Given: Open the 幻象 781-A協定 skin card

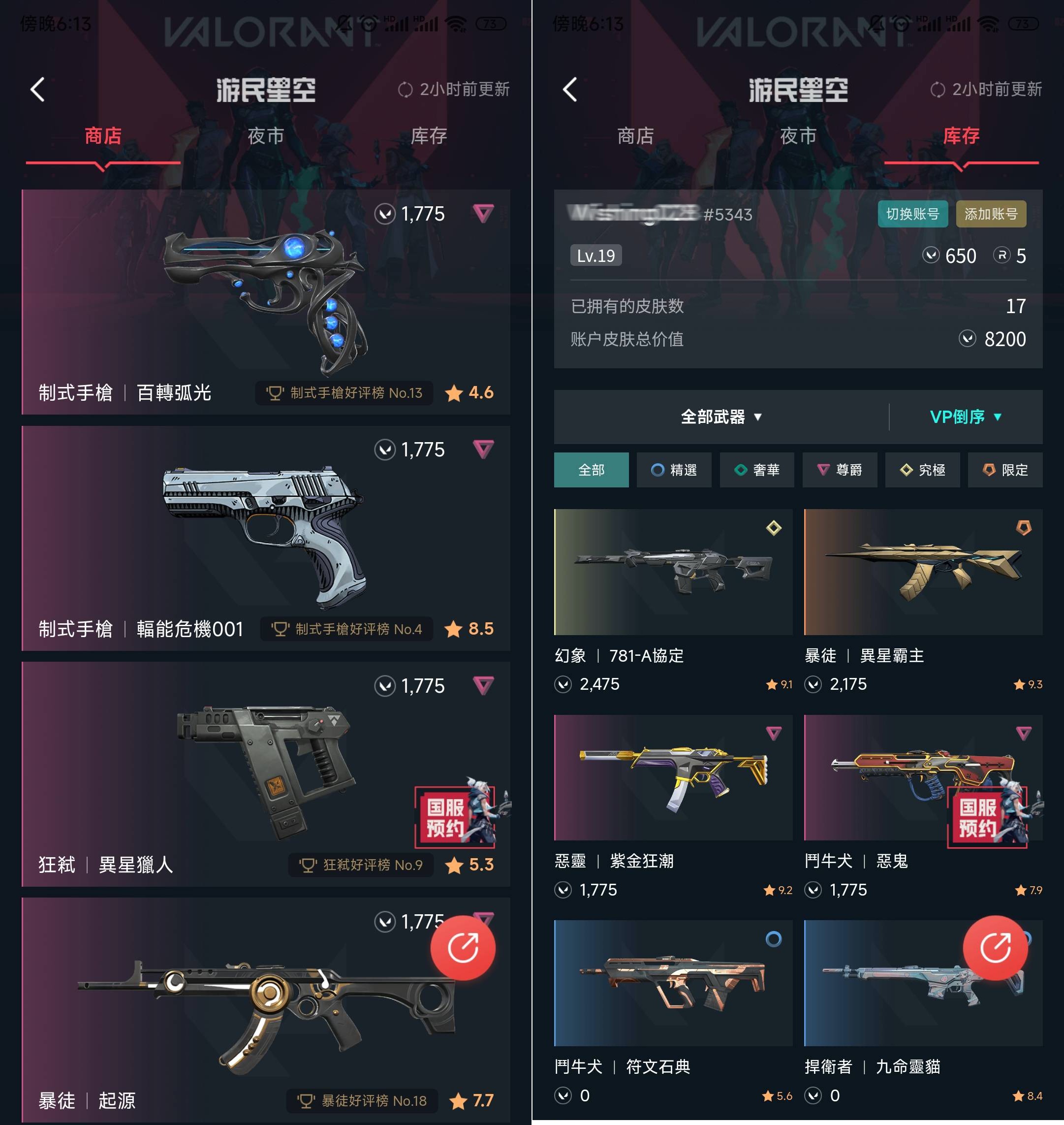Looking at the screenshot, I should (x=673, y=572).
